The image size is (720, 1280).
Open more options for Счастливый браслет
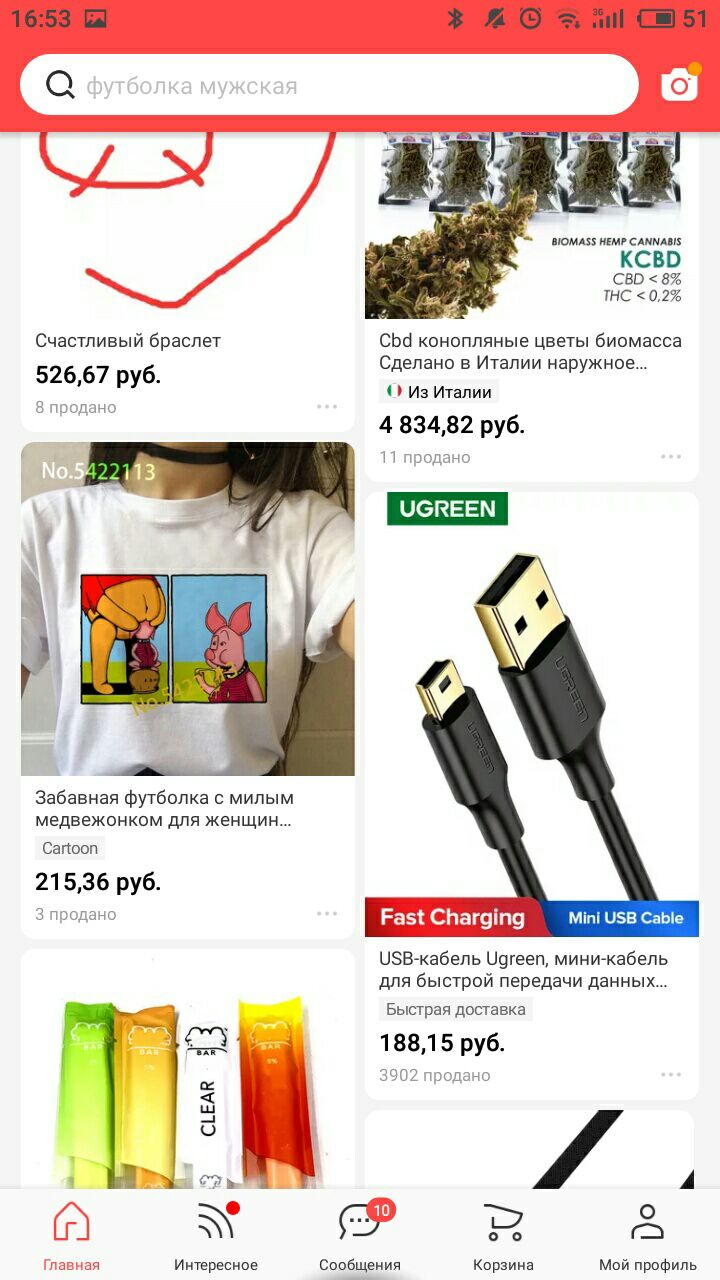[x=327, y=407]
